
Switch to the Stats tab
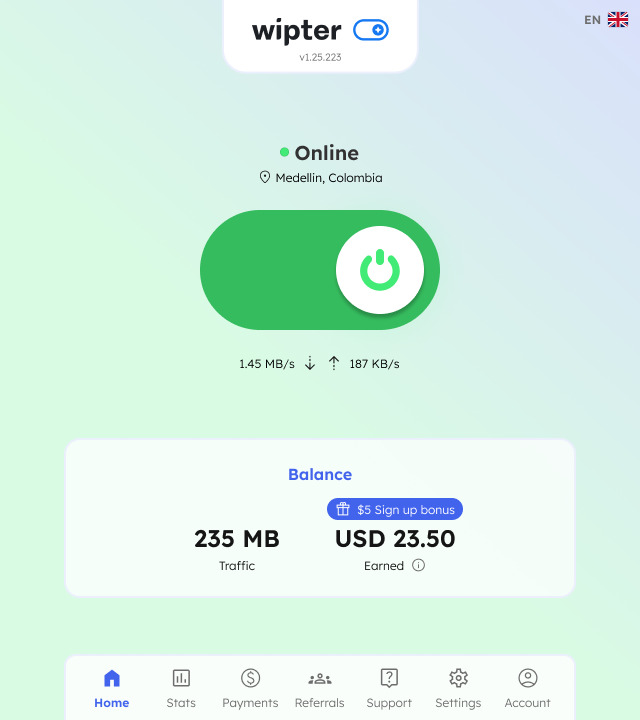181,688
